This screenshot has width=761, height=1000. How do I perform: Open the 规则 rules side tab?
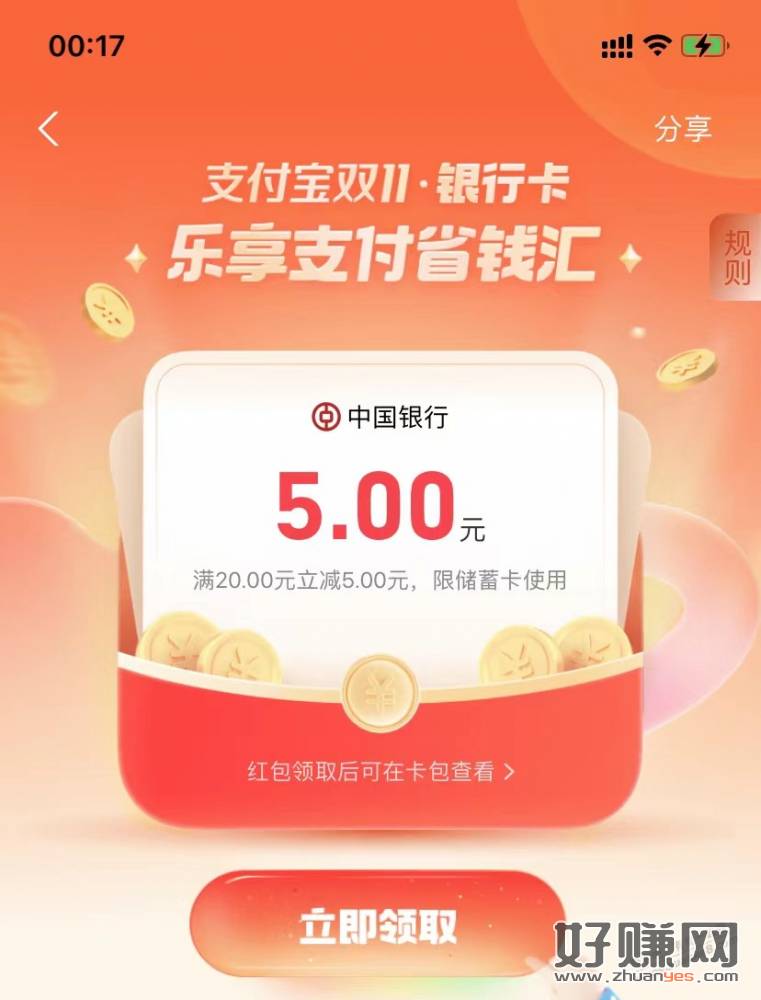pos(737,257)
